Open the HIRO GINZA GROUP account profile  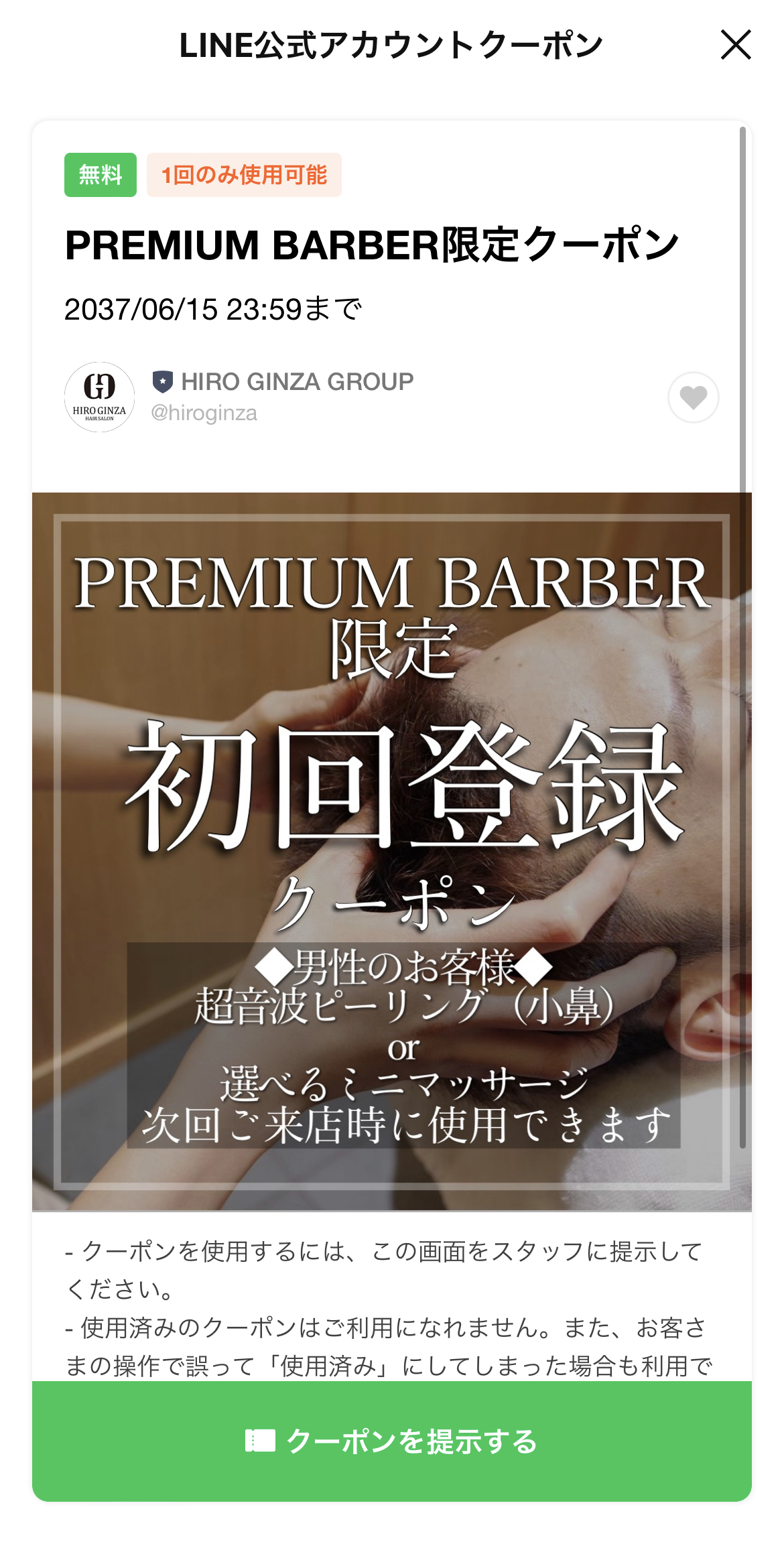tap(296, 382)
